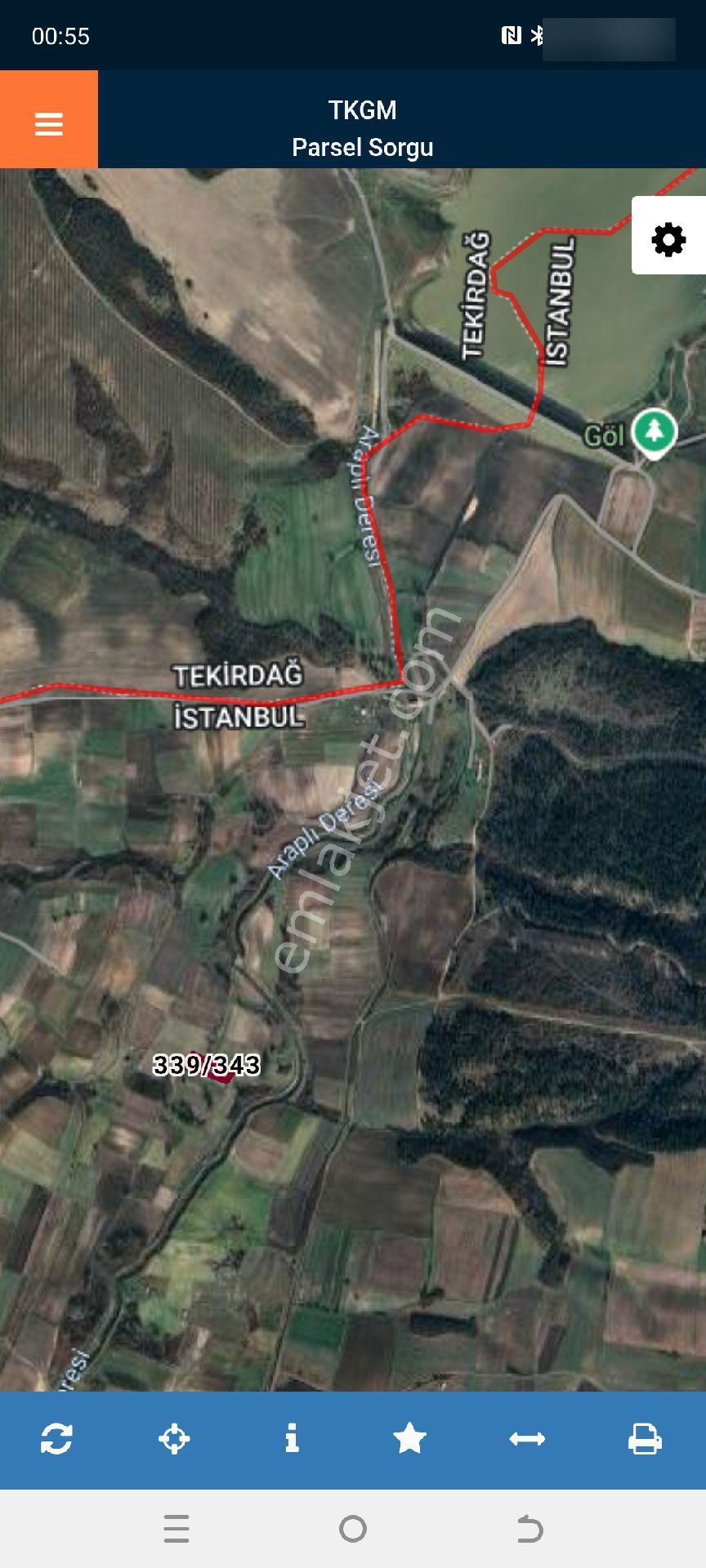The image size is (706, 1568).
Task: Return to the home screen
Action: pos(353,1528)
